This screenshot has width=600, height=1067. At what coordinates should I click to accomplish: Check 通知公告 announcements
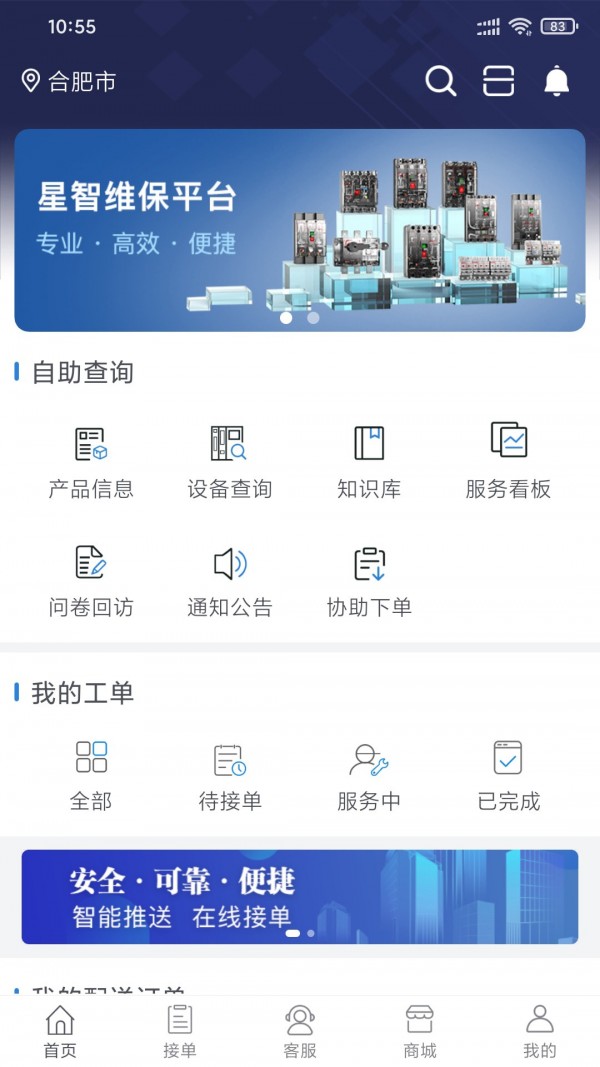229,580
